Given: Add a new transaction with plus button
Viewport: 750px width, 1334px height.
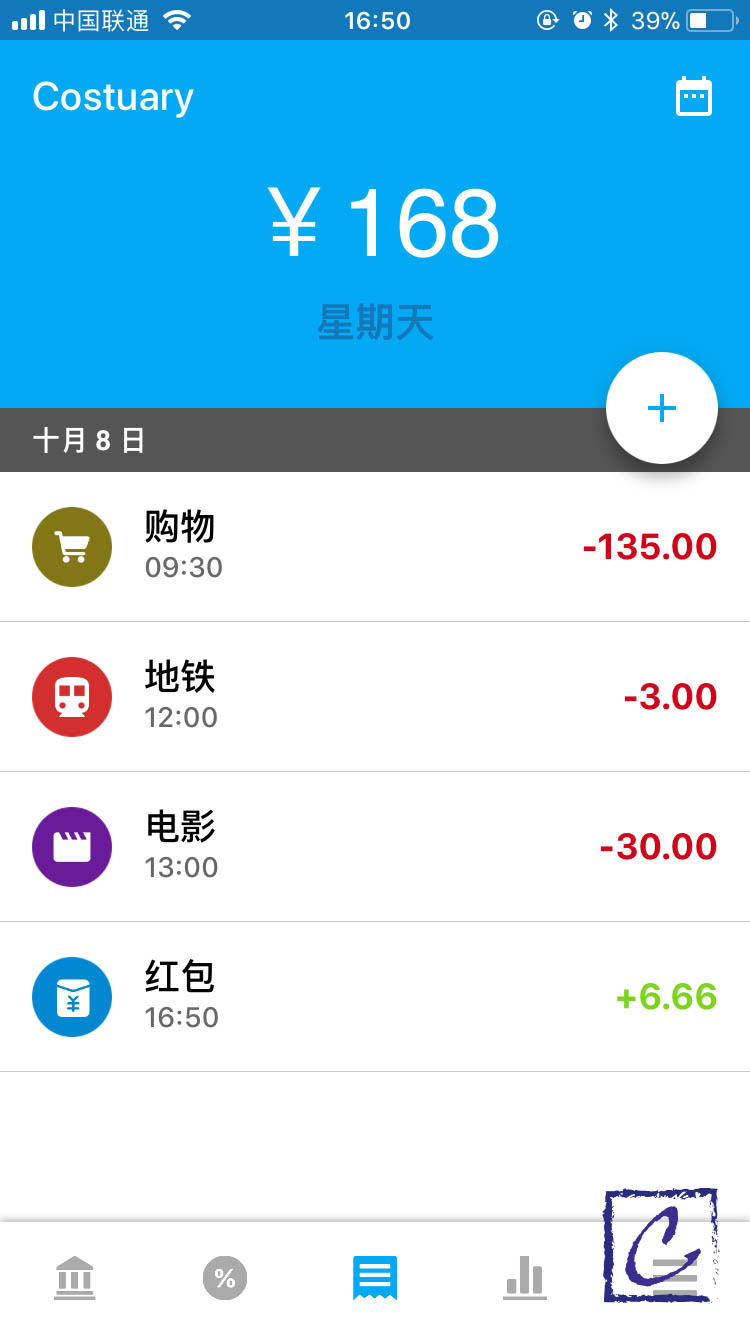Looking at the screenshot, I should click(x=662, y=408).
